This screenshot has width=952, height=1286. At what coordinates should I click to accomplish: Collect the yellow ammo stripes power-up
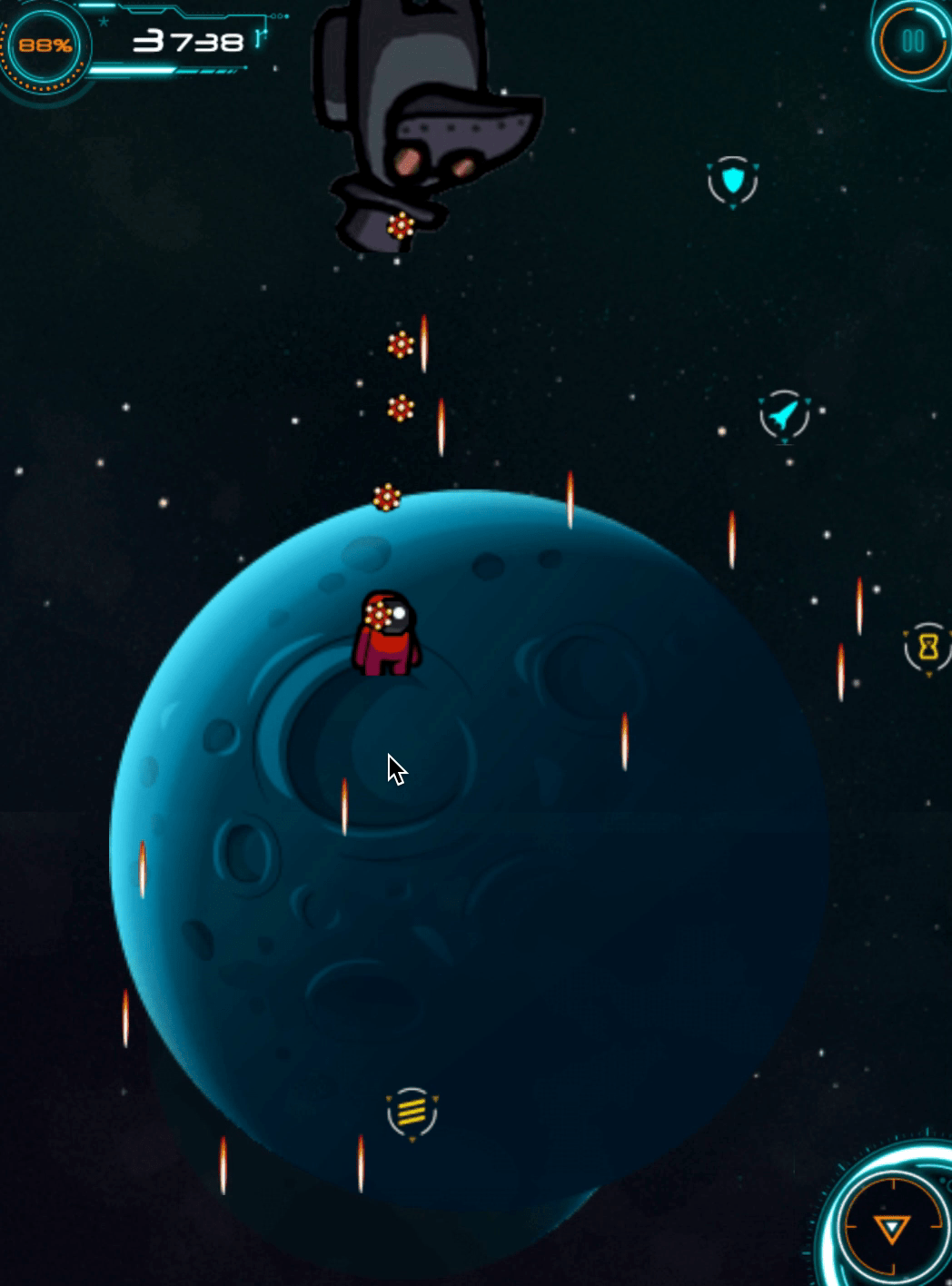tap(412, 1112)
